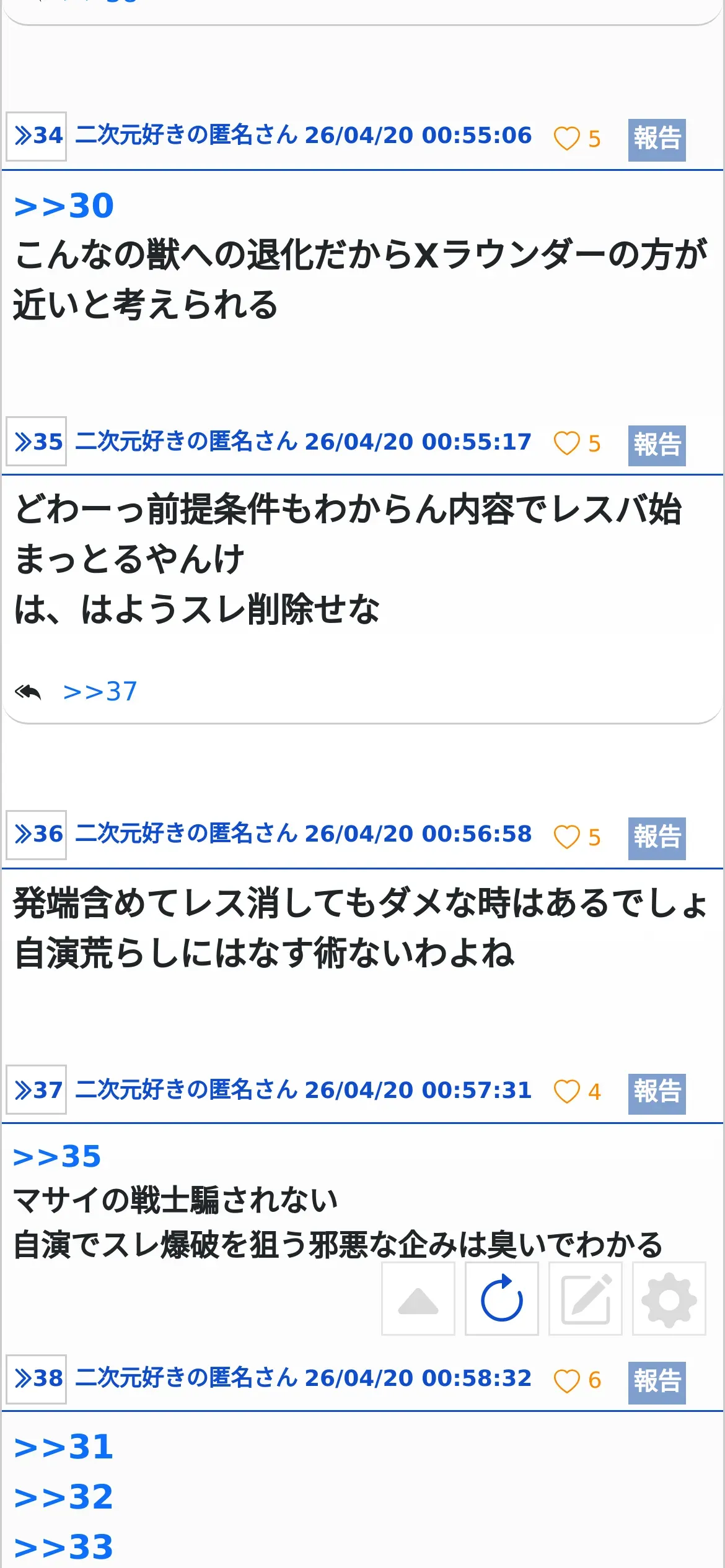
Task: Follow the >>35 anchor in post 37
Action: pyautogui.click(x=57, y=1156)
